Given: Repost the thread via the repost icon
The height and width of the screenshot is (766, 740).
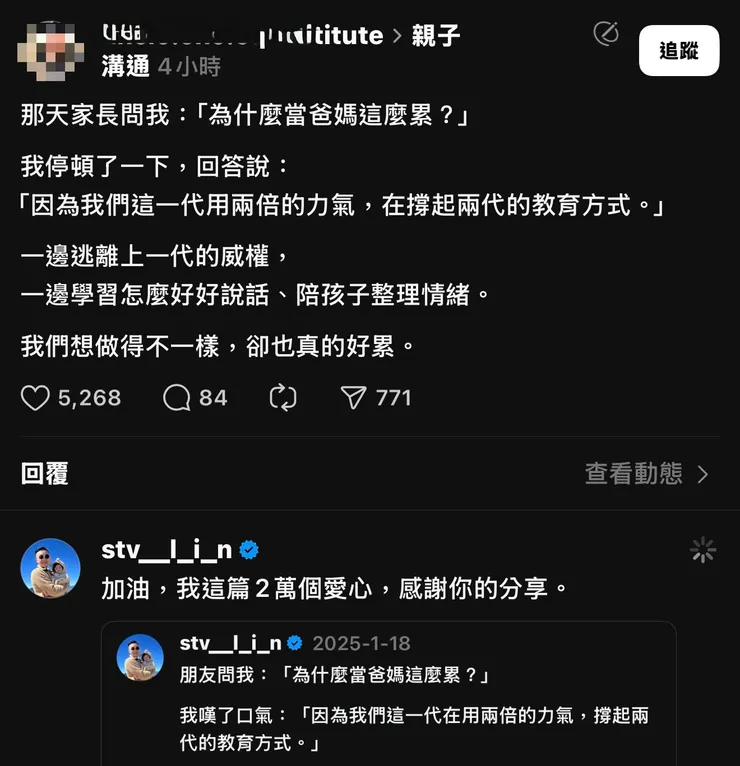Looking at the screenshot, I should (283, 397).
